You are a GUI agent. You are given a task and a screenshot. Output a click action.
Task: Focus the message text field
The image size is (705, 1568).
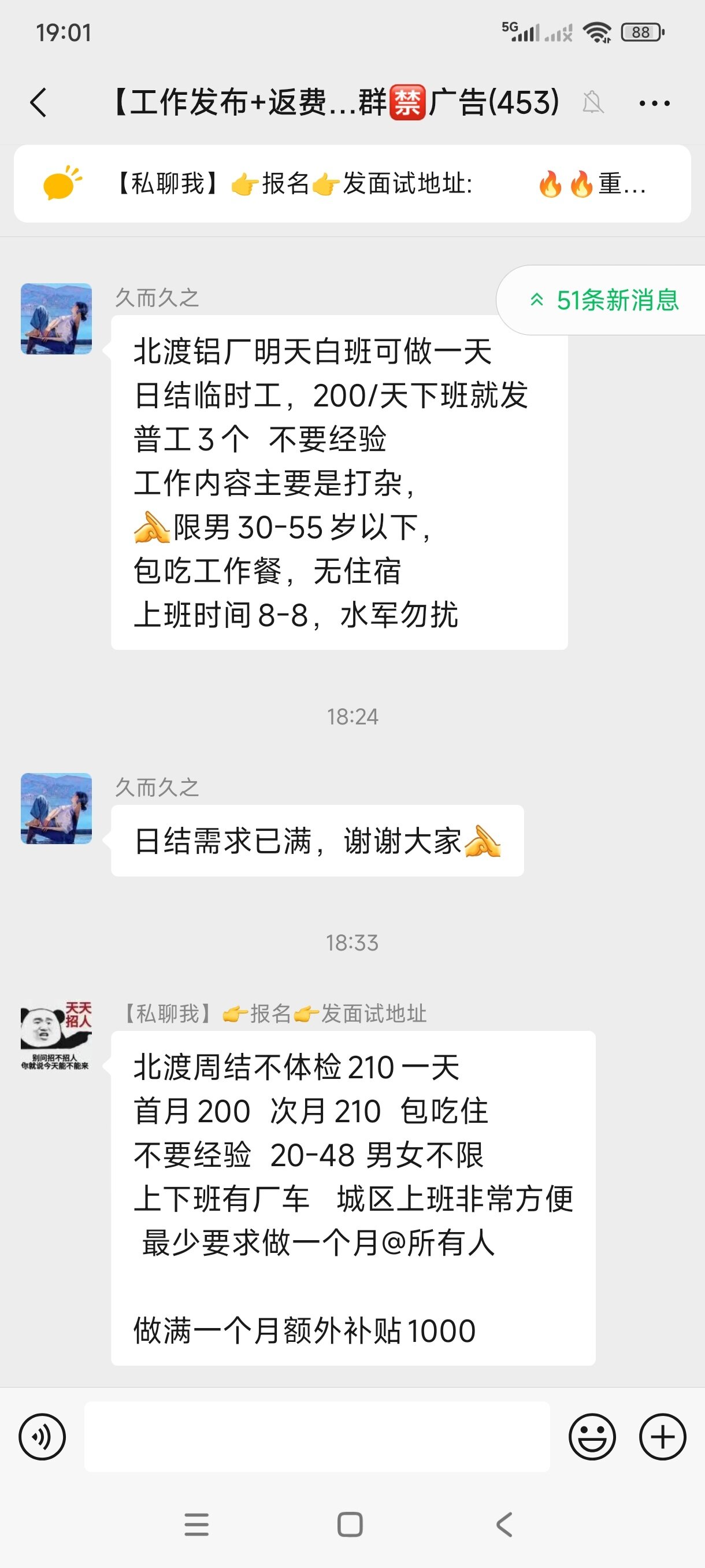317,1437
